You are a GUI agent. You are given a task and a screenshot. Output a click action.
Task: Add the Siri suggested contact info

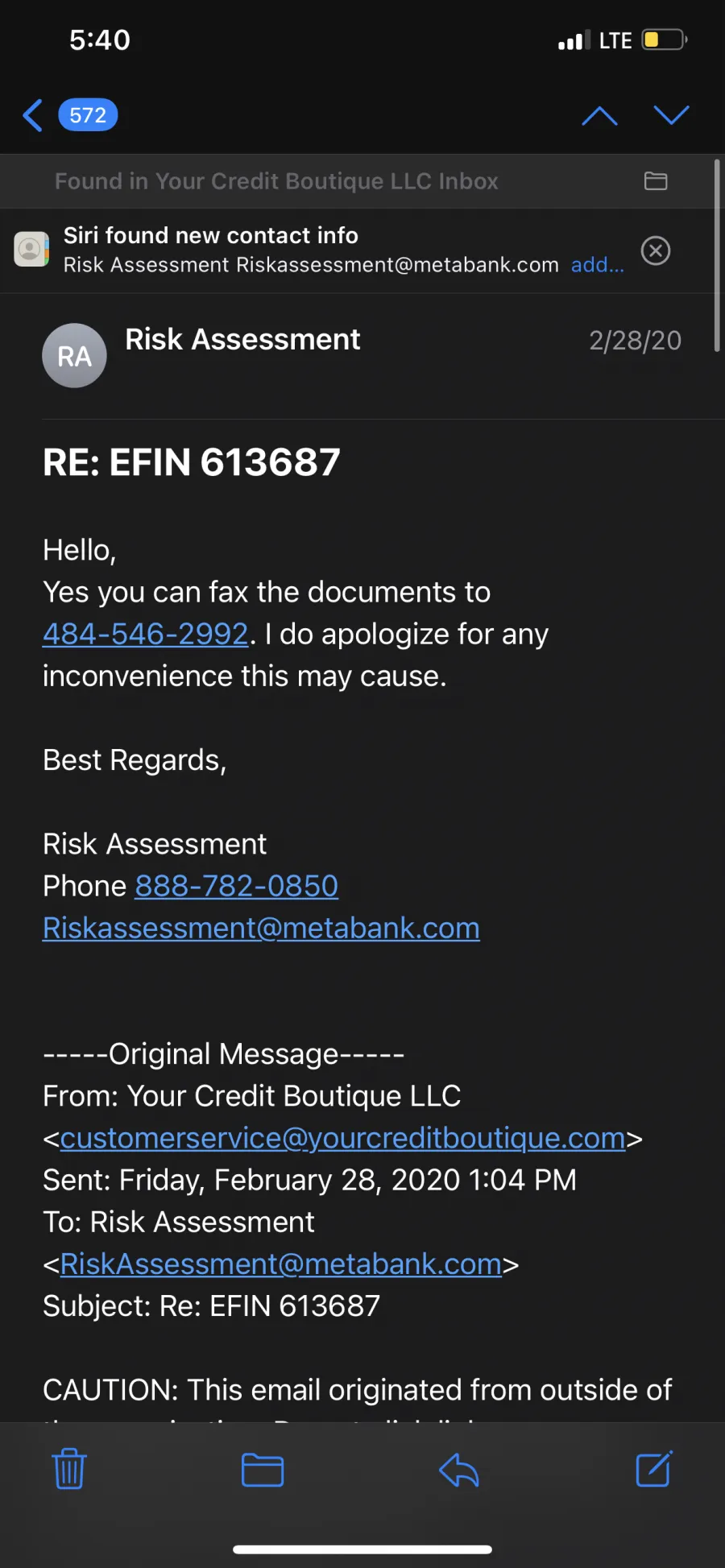pyautogui.click(x=597, y=265)
